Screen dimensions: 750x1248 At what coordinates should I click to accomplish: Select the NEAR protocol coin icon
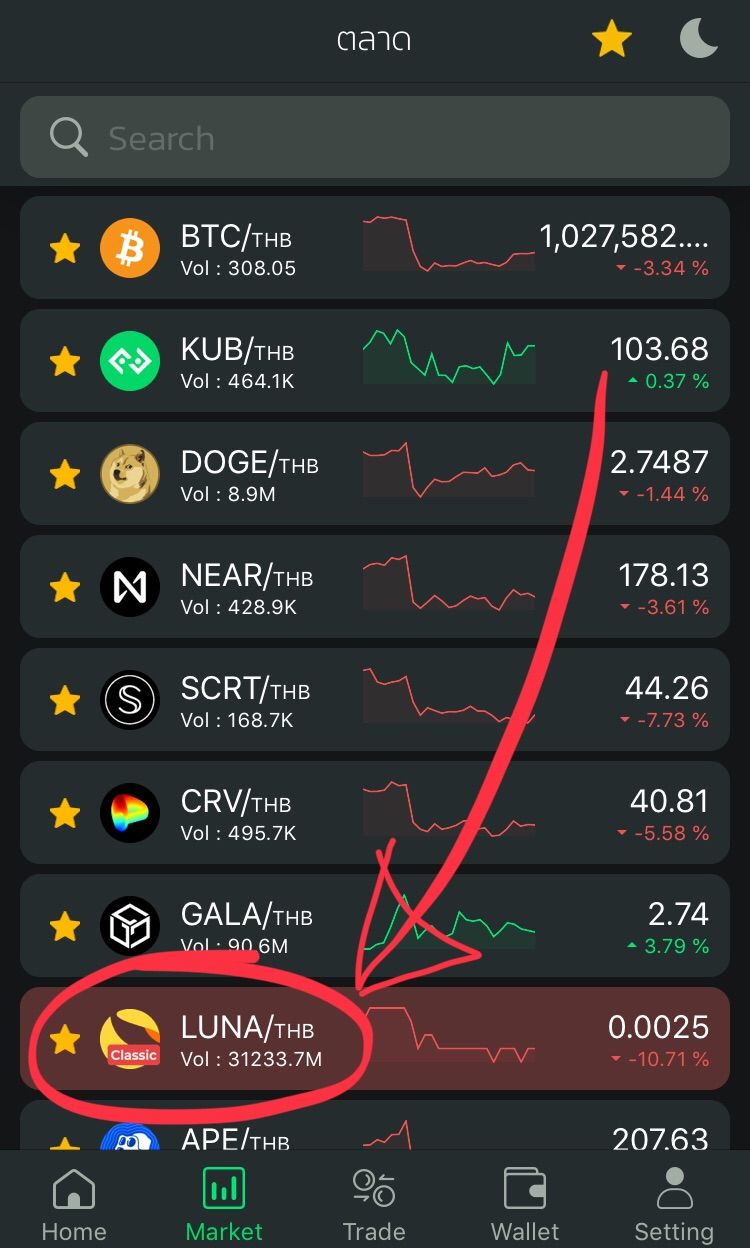129,587
